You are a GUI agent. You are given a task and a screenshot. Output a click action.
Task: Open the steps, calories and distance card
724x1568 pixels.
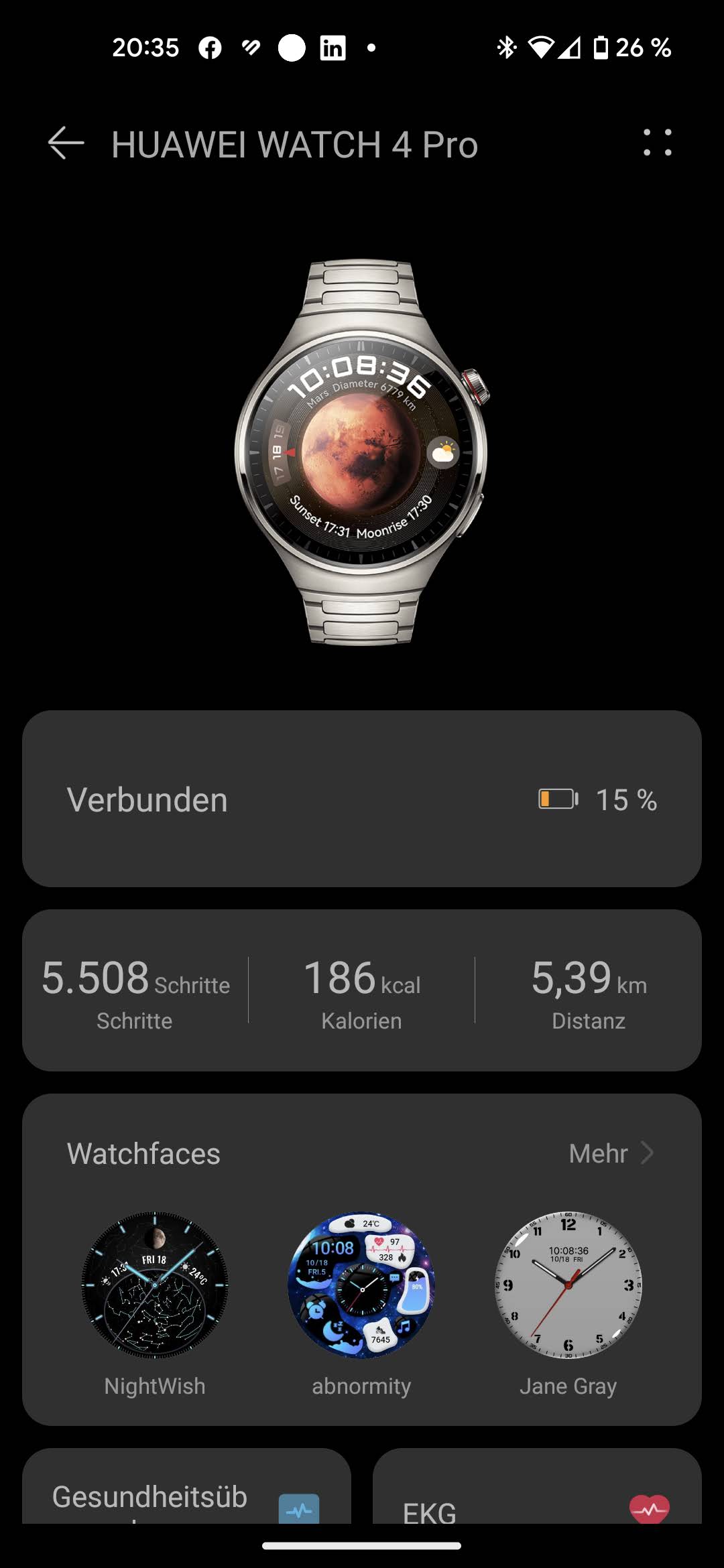[362, 990]
